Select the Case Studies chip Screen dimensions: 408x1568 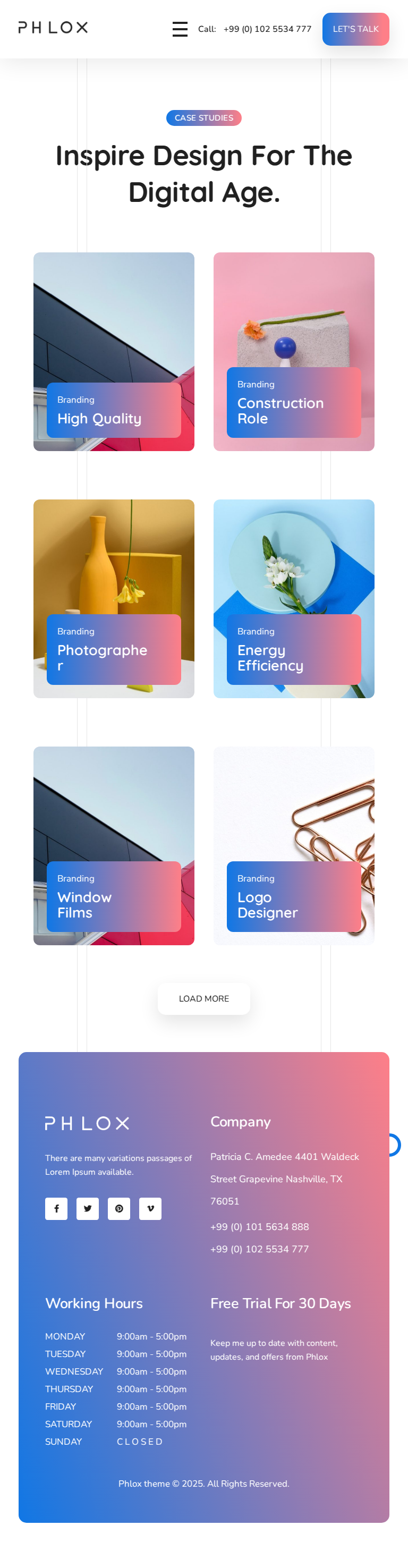coord(203,118)
